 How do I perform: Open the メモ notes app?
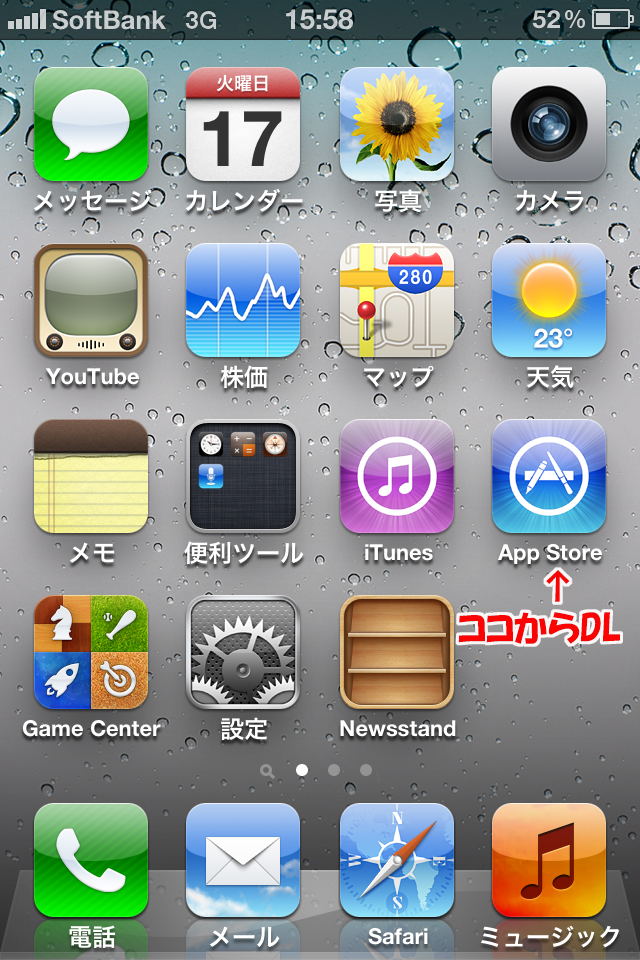point(91,476)
